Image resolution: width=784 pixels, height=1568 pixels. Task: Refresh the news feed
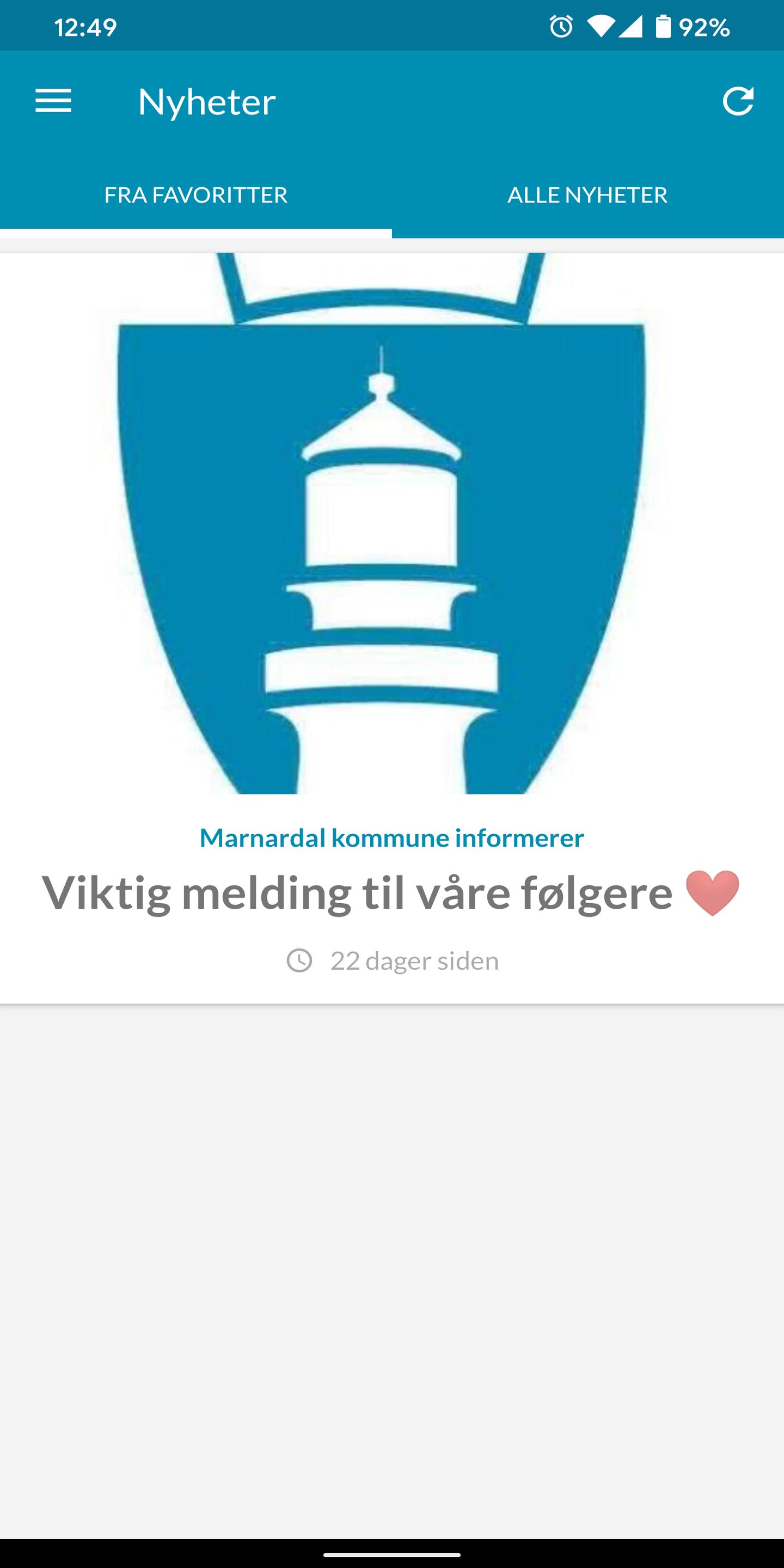(x=738, y=101)
